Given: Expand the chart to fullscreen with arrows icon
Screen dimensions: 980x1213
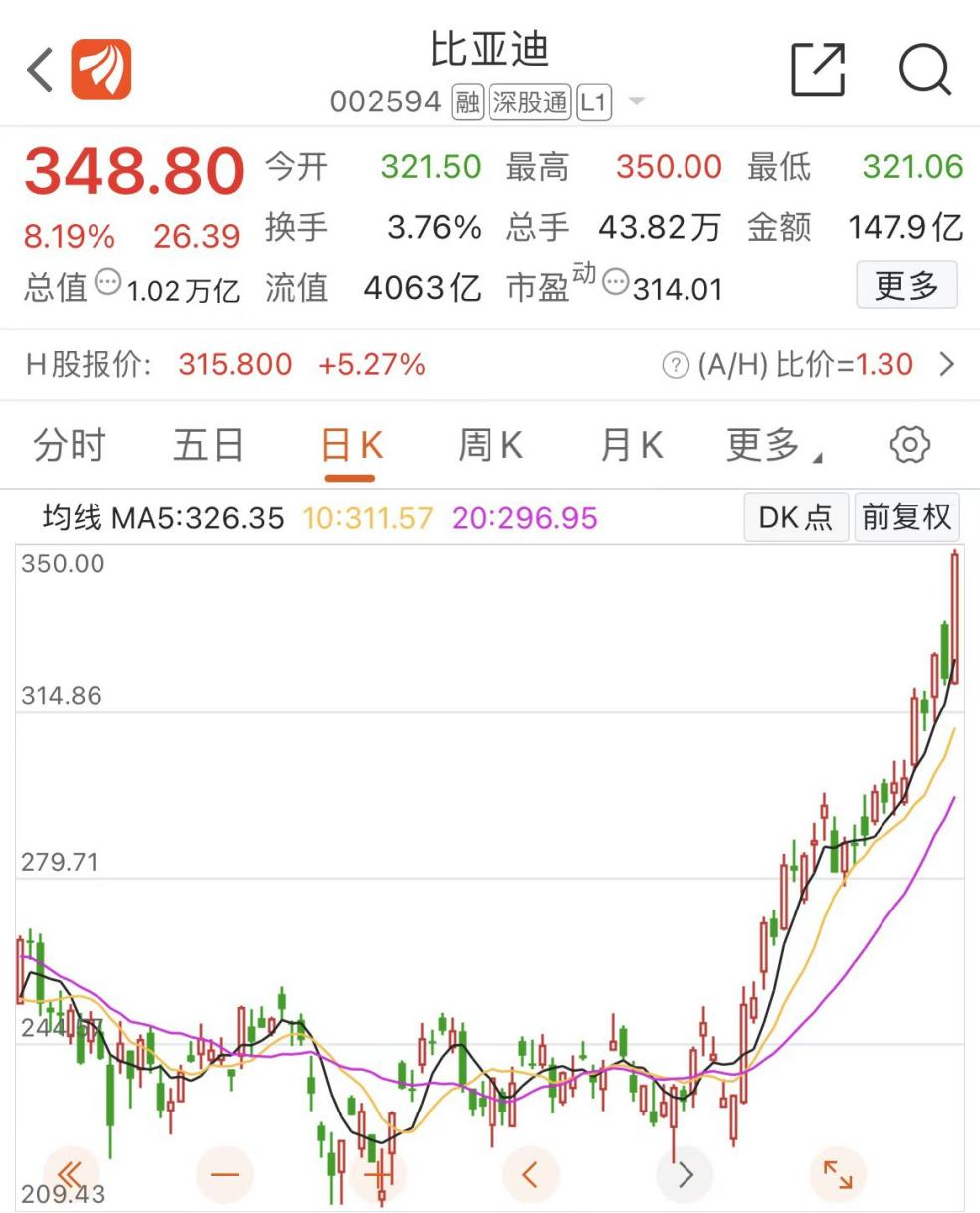Looking at the screenshot, I should click(839, 1174).
